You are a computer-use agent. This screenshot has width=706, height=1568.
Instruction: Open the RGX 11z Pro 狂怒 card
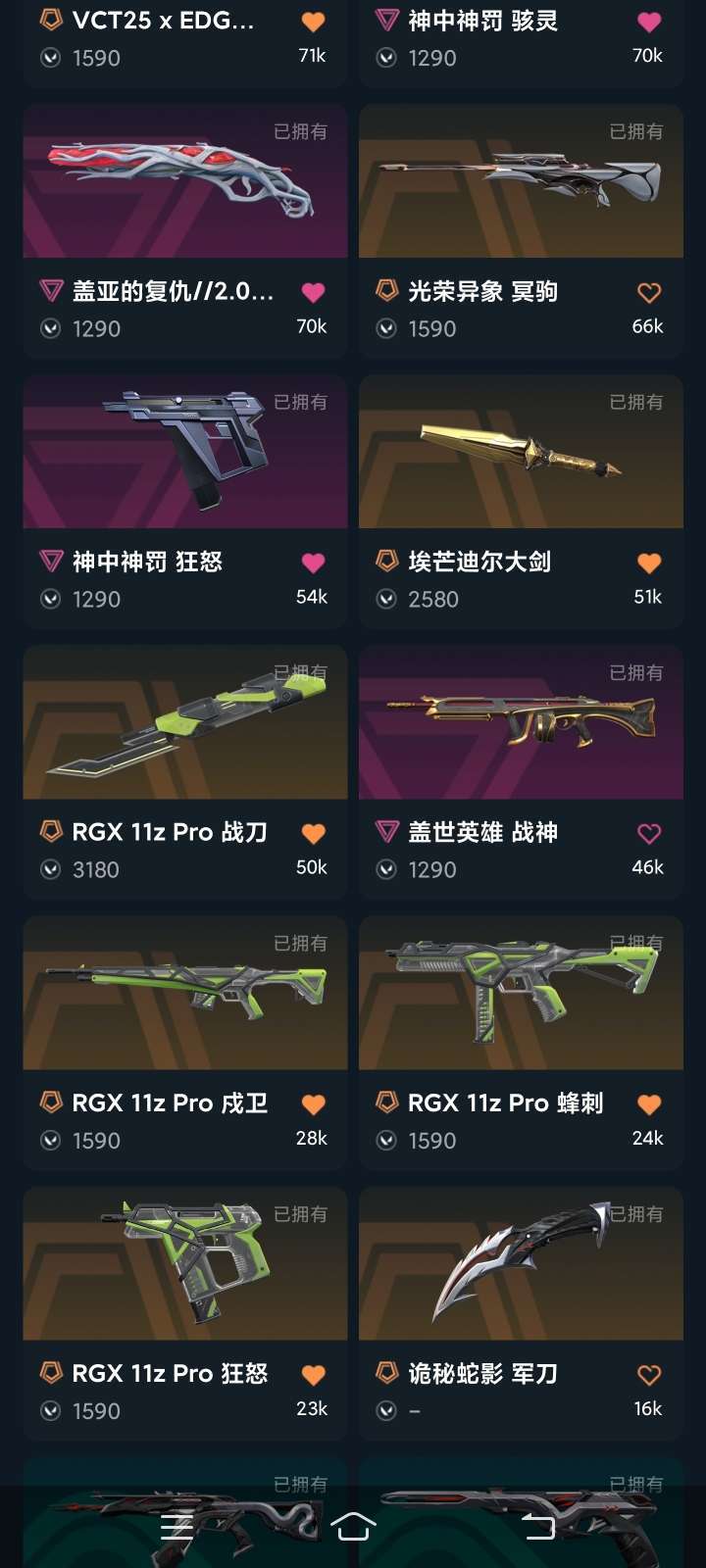pyautogui.click(x=185, y=1313)
